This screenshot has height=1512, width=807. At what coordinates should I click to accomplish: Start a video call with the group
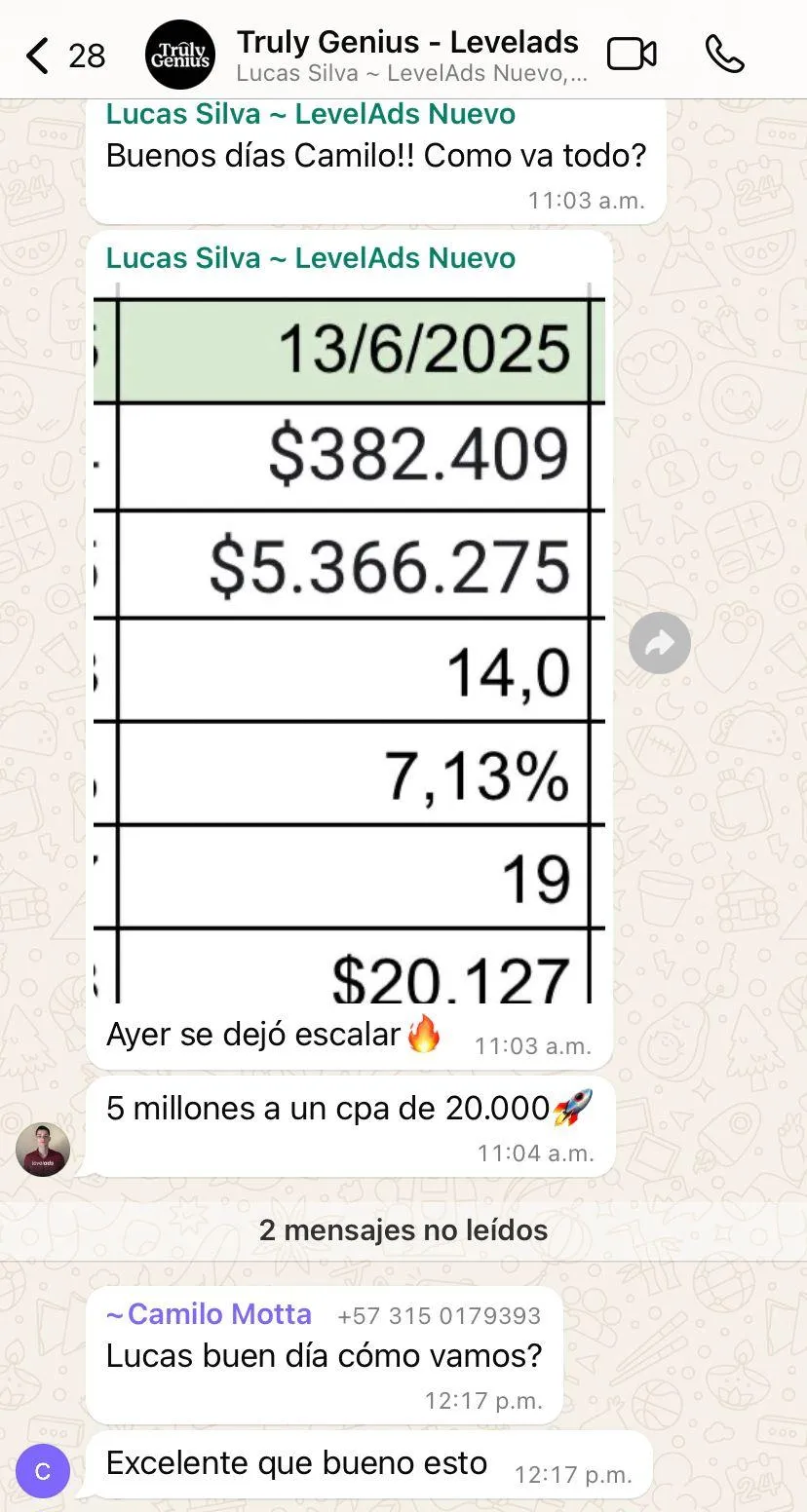click(632, 55)
